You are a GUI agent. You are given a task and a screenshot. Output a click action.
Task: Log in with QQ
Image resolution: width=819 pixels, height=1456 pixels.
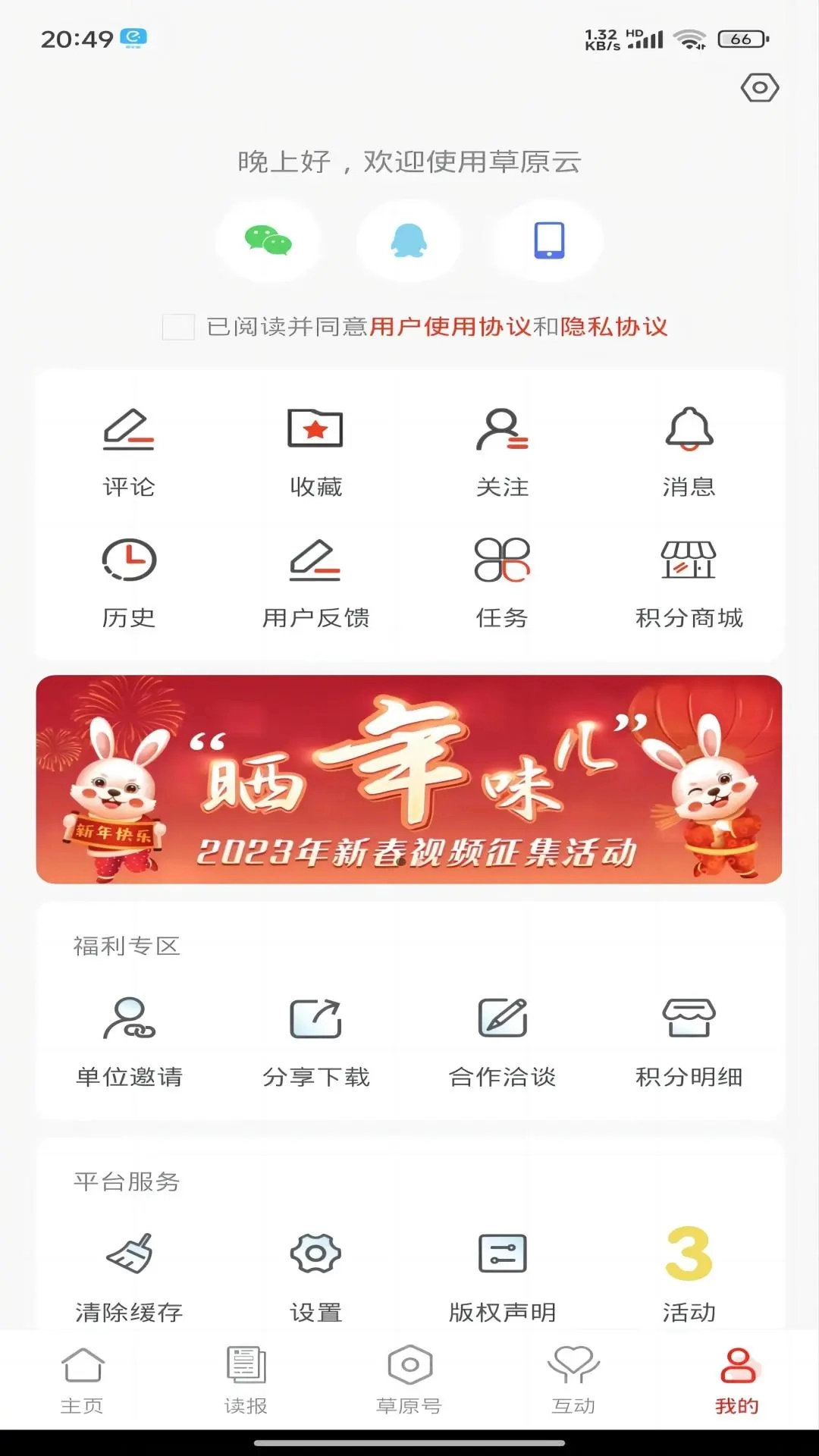tap(409, 240)
